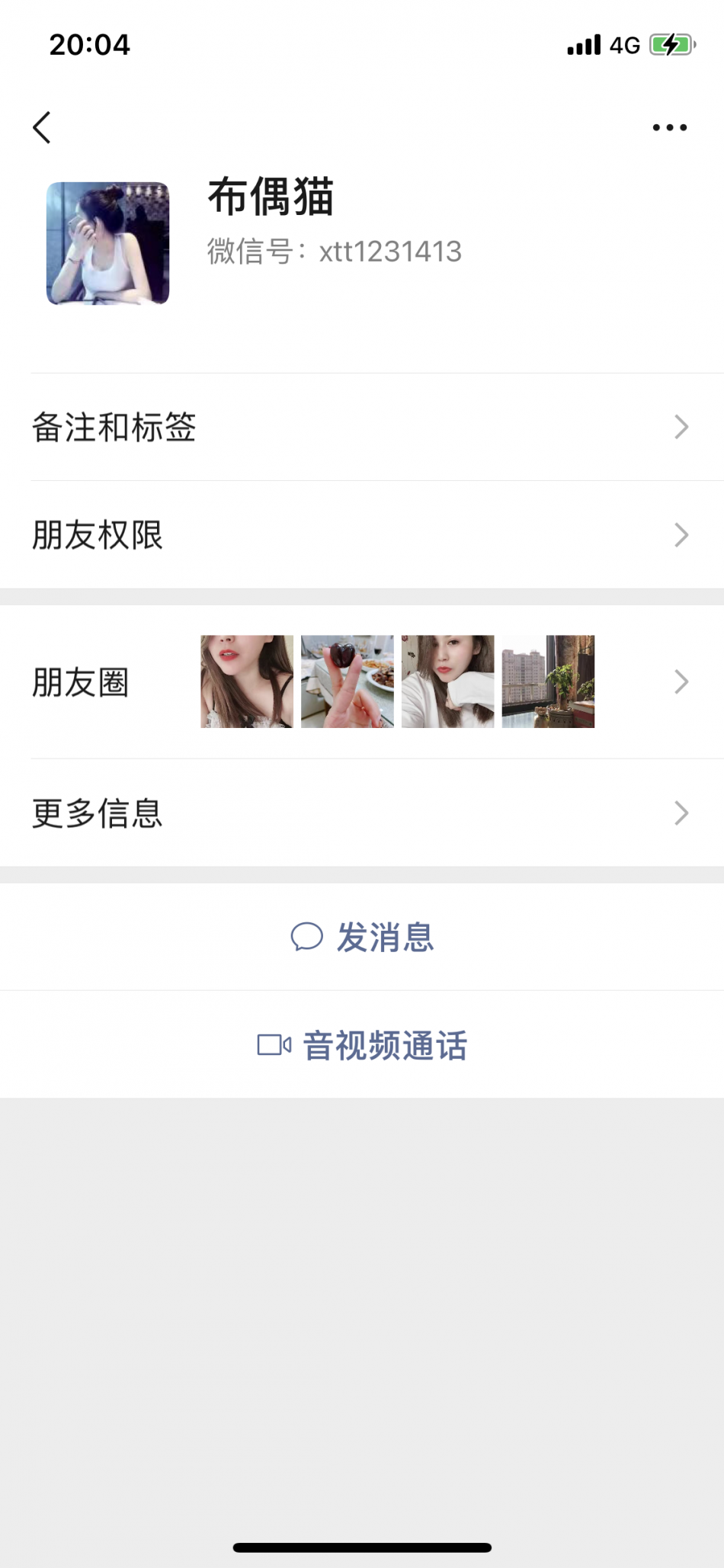View 布偶猫's profile avatar
Screen dimensions: 724x1568
pyautogui.click(x=107, y=243)
